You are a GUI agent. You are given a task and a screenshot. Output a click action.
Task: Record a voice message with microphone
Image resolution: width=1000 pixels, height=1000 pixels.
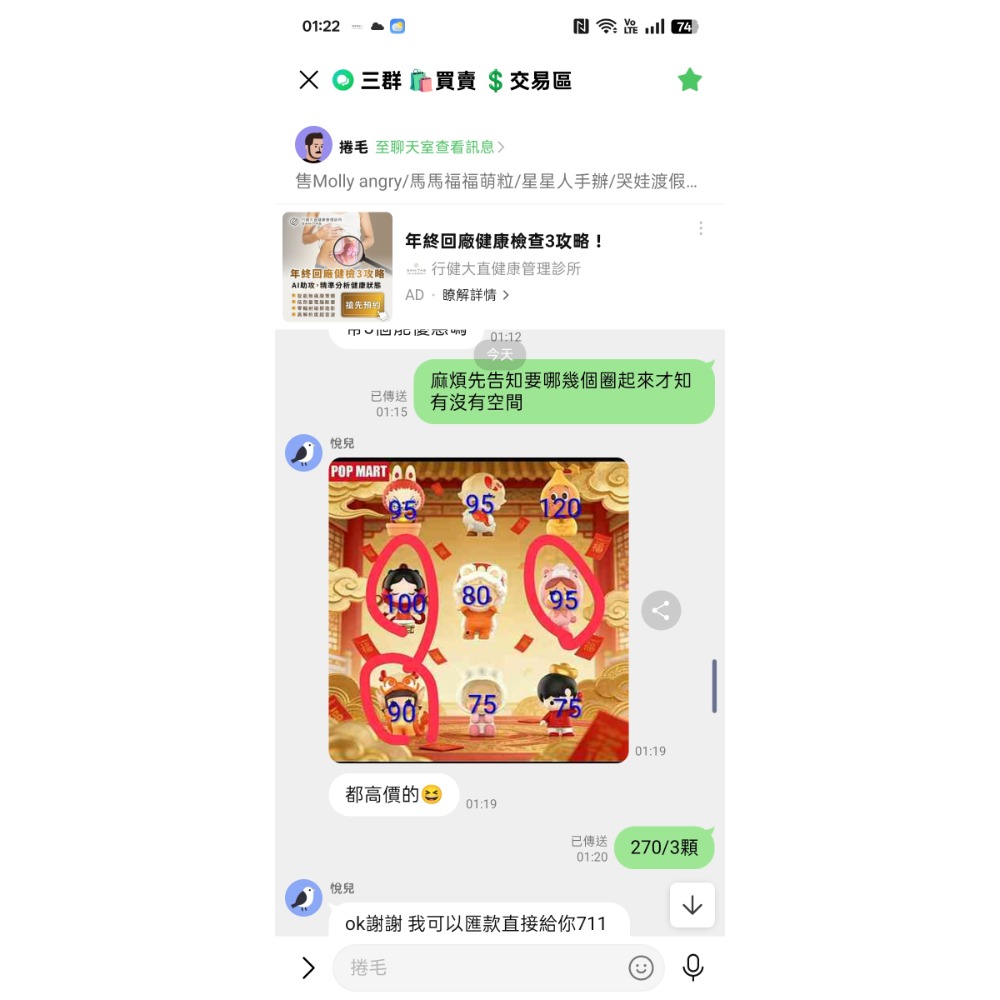pos(693,967)
